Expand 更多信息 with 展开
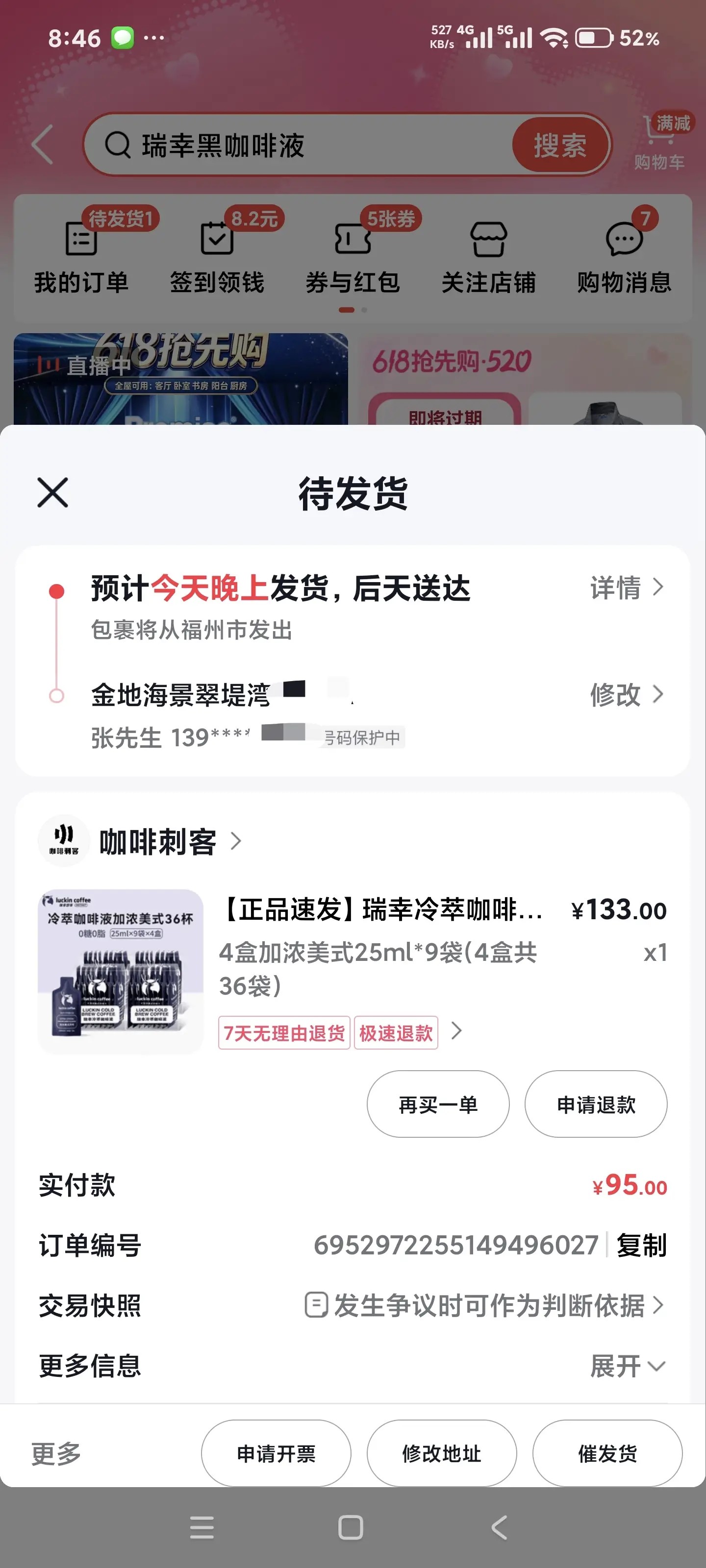The height and width of the screenshot is (1568, 706). coord(628,1366)
